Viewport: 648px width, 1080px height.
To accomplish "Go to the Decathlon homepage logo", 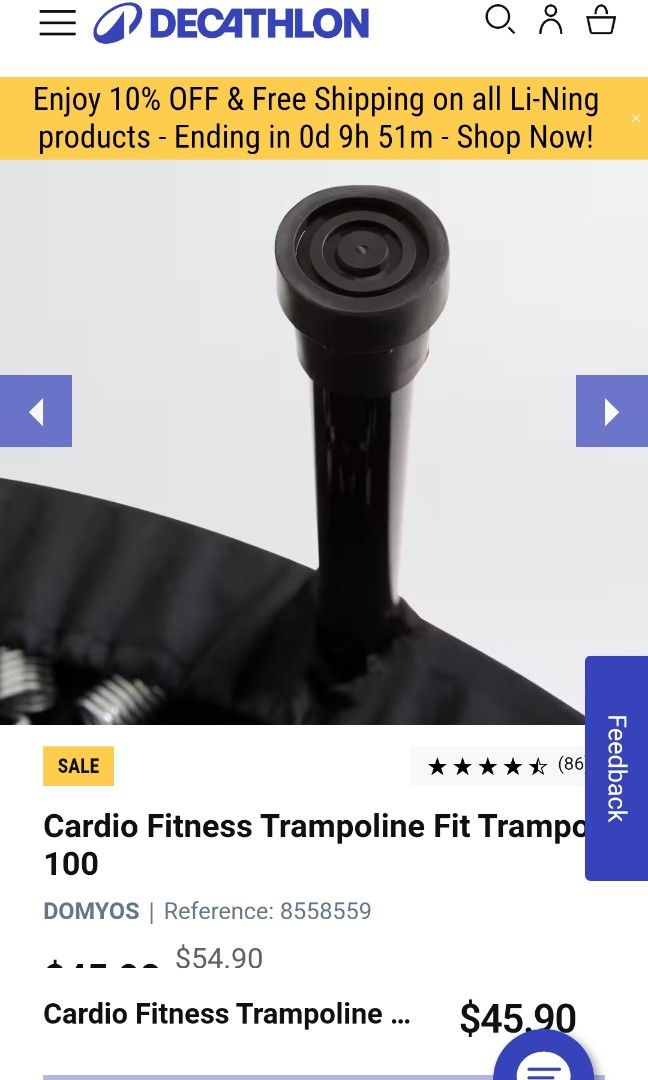I will click(232, 23).
